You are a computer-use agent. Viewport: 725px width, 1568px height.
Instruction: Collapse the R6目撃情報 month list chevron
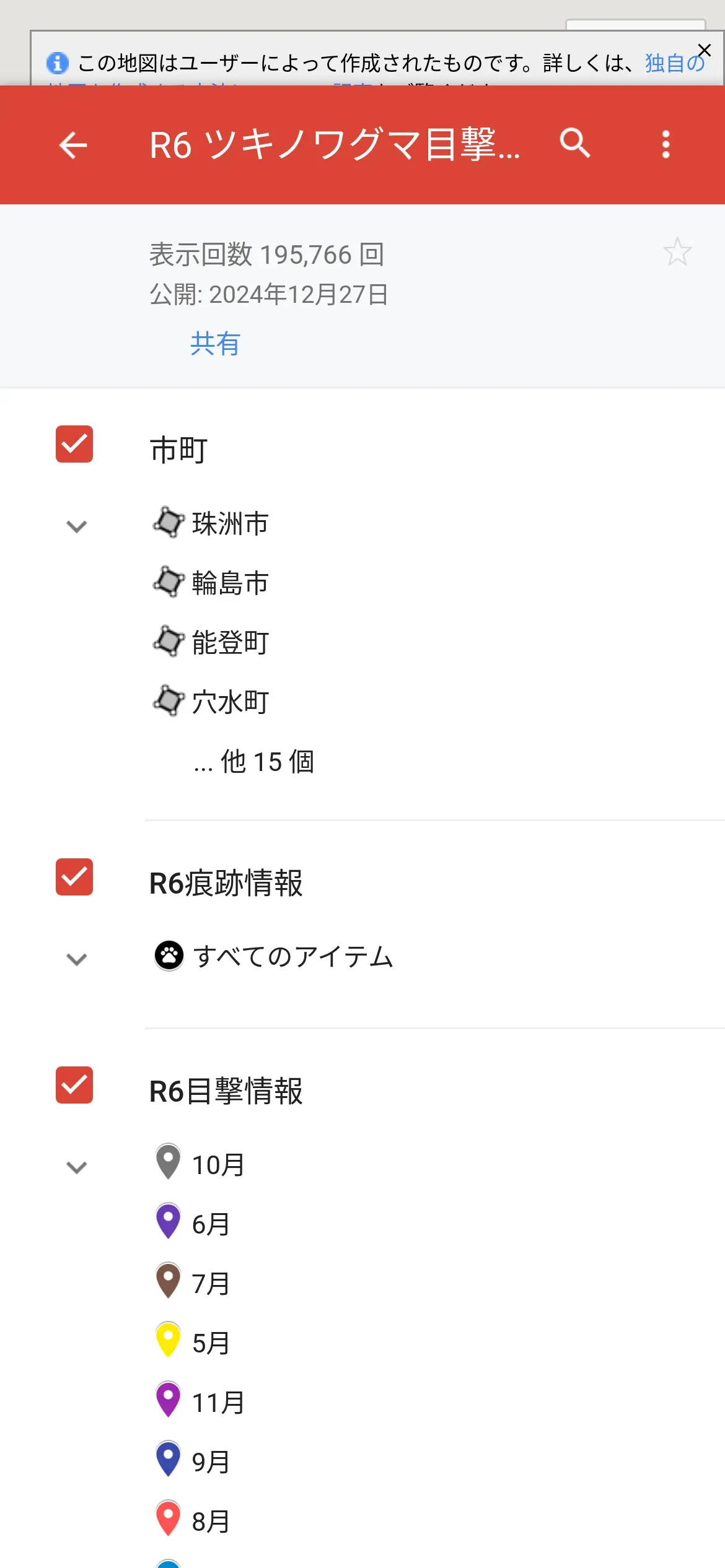click(x=77, y=1167)
